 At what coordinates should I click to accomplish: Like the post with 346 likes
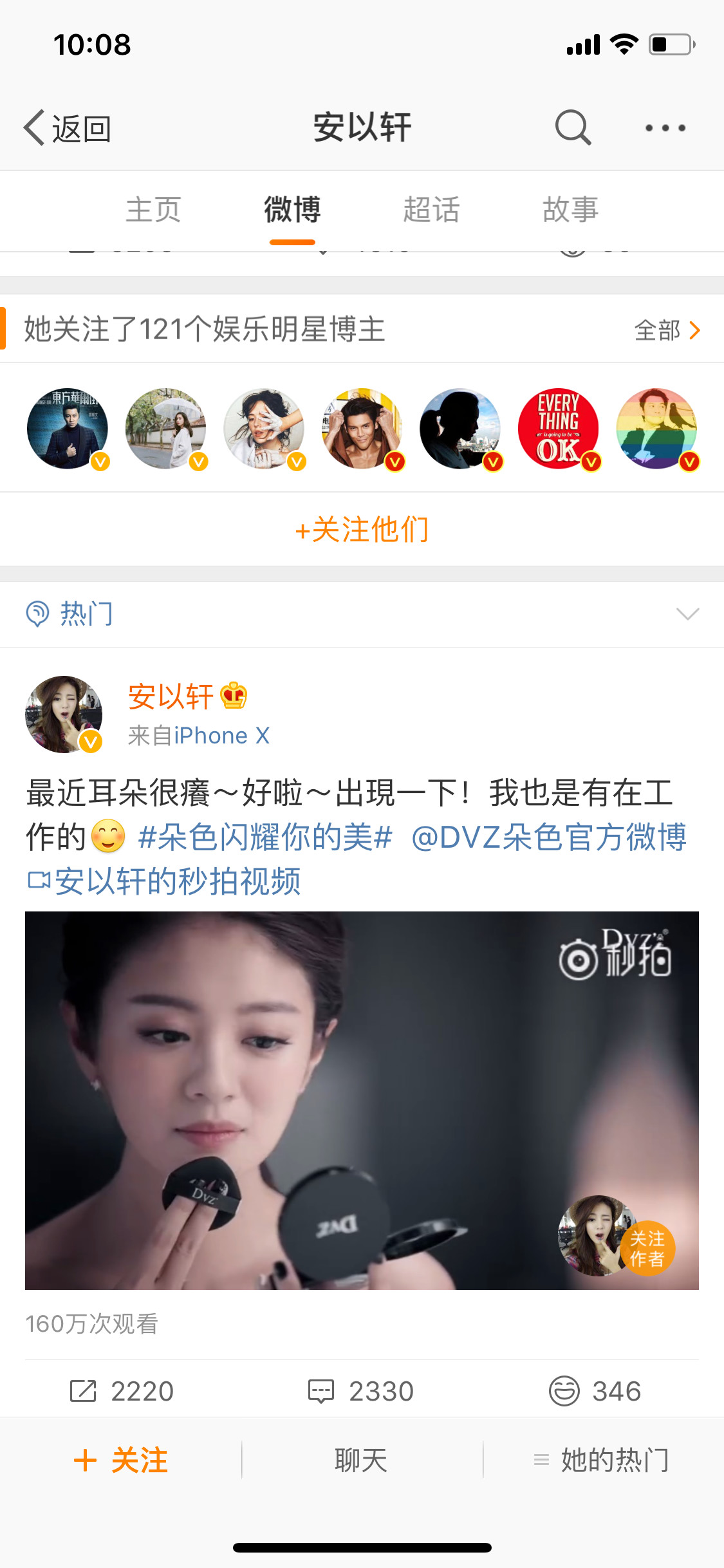pyautogui.click(x=595, y=1391)
